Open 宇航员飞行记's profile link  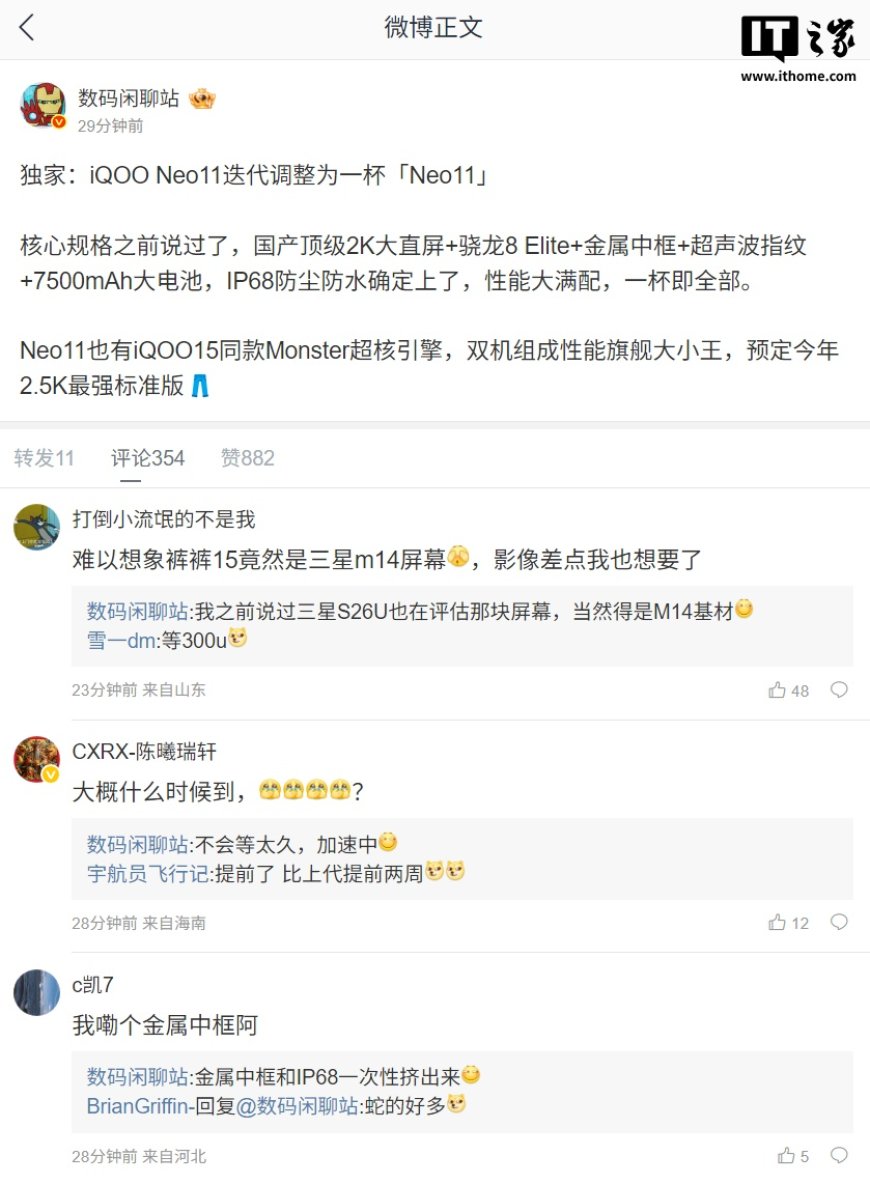pos(147,873)
